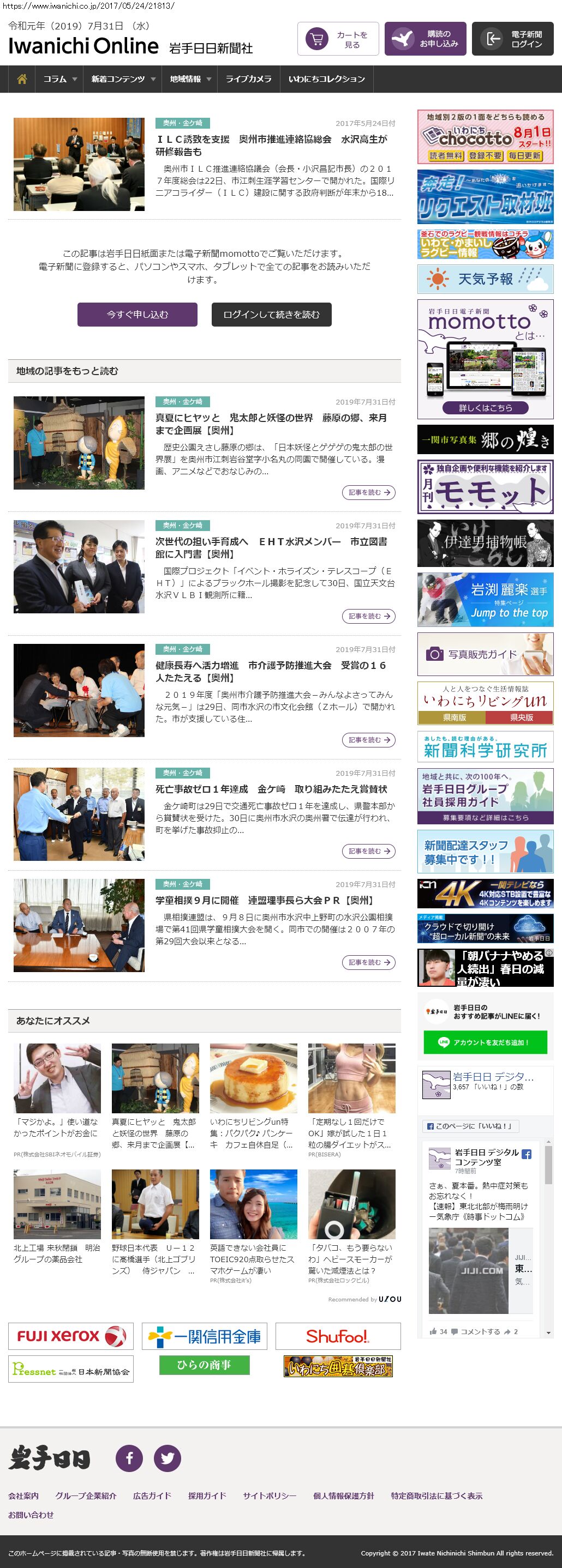Expand the コラム menu

(59, 79)
